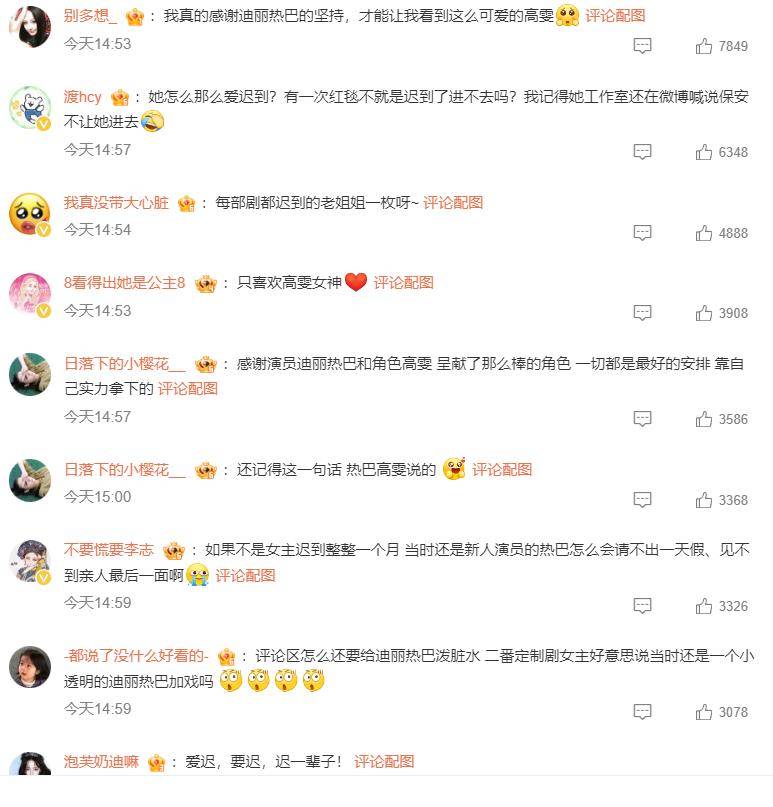The image size is (773, 807).
Task: Like 8看得出她是公主8's comment
Action: point(704,313)
